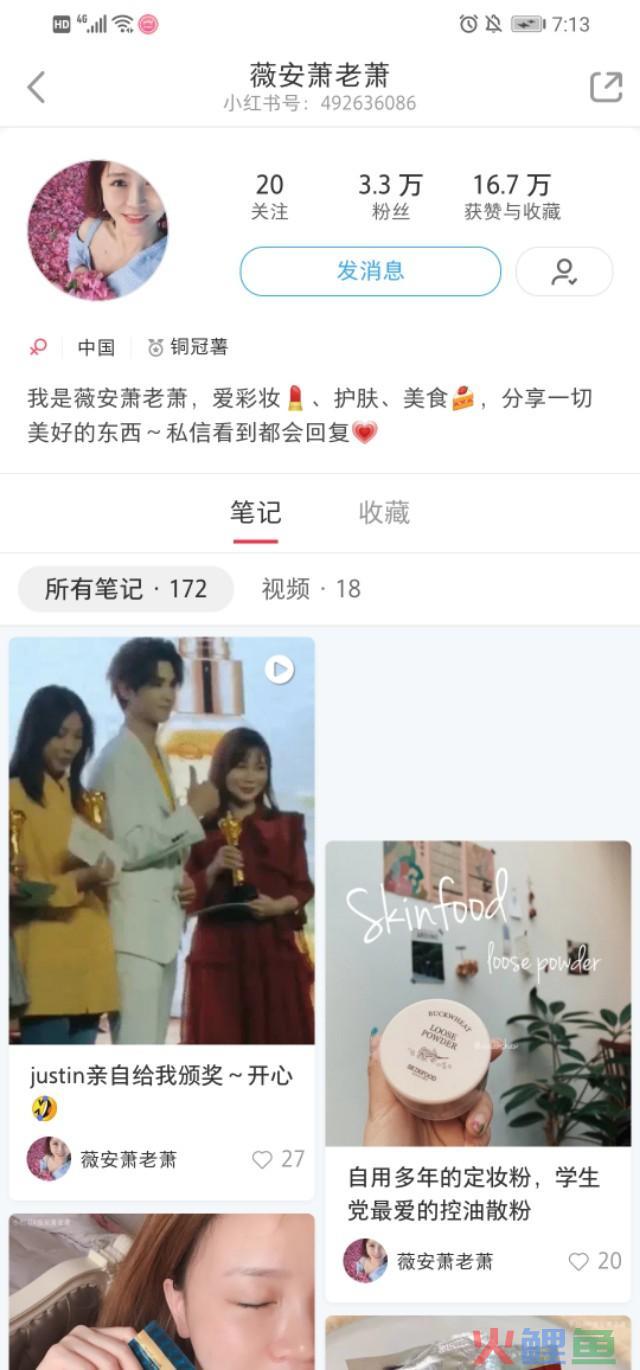
Task: Filter by 所有笔记 · 172 chip
Action: pos(126,589)
